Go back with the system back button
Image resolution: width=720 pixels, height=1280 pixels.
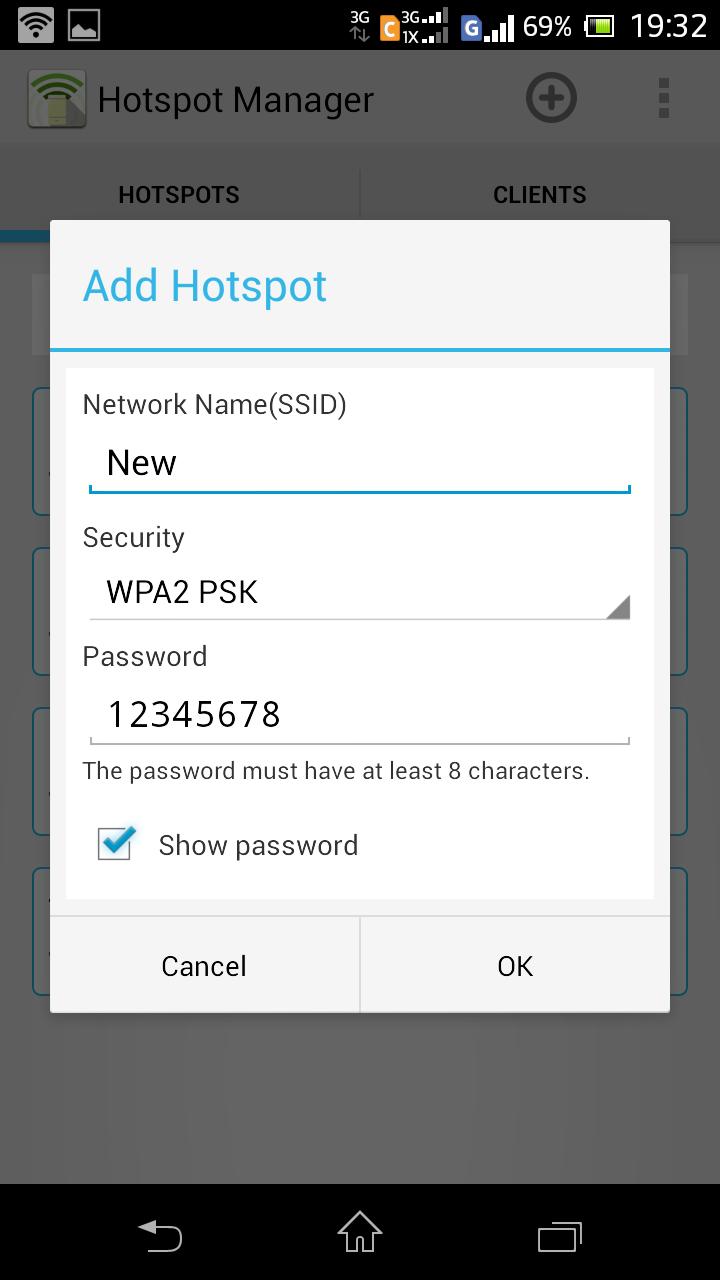(160, 1235)
